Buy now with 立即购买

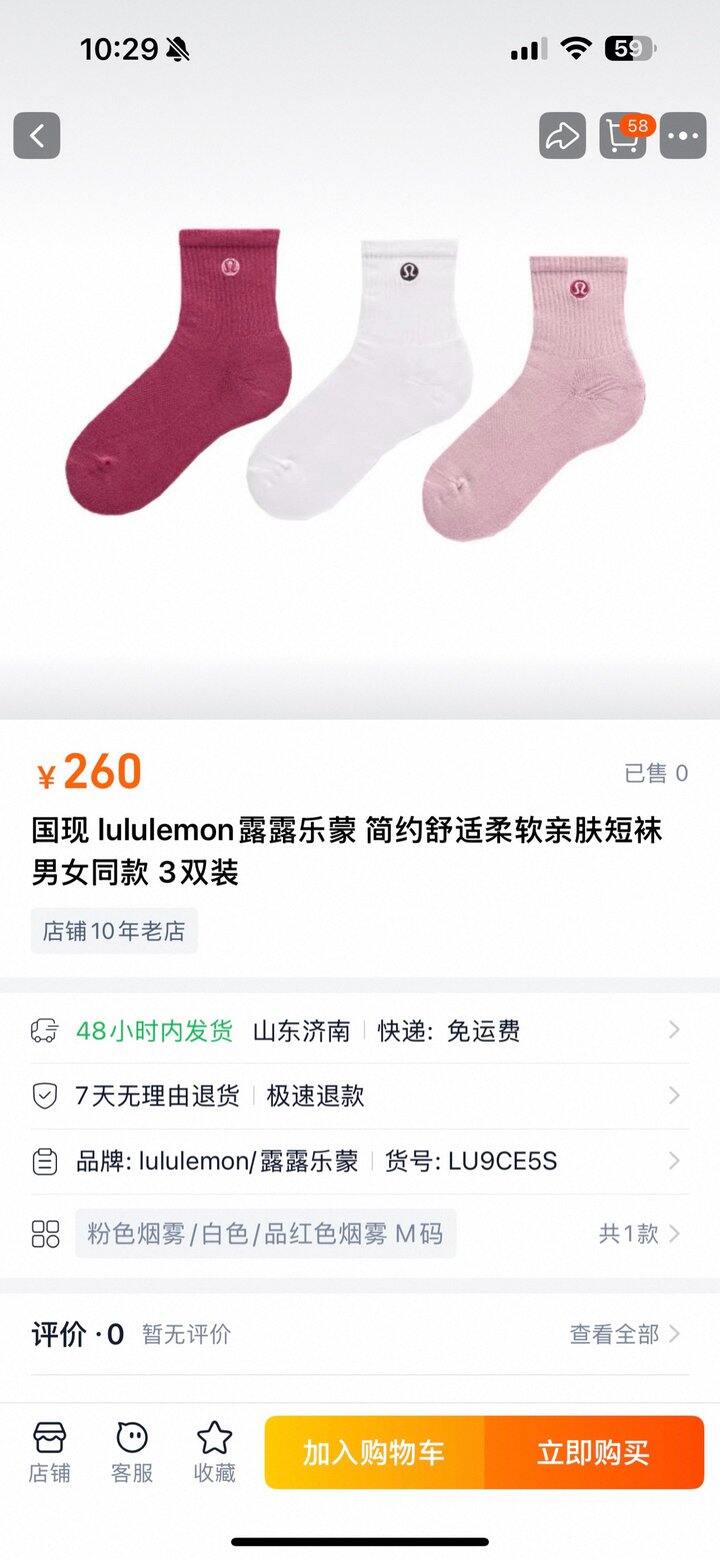click(594, 1453)
